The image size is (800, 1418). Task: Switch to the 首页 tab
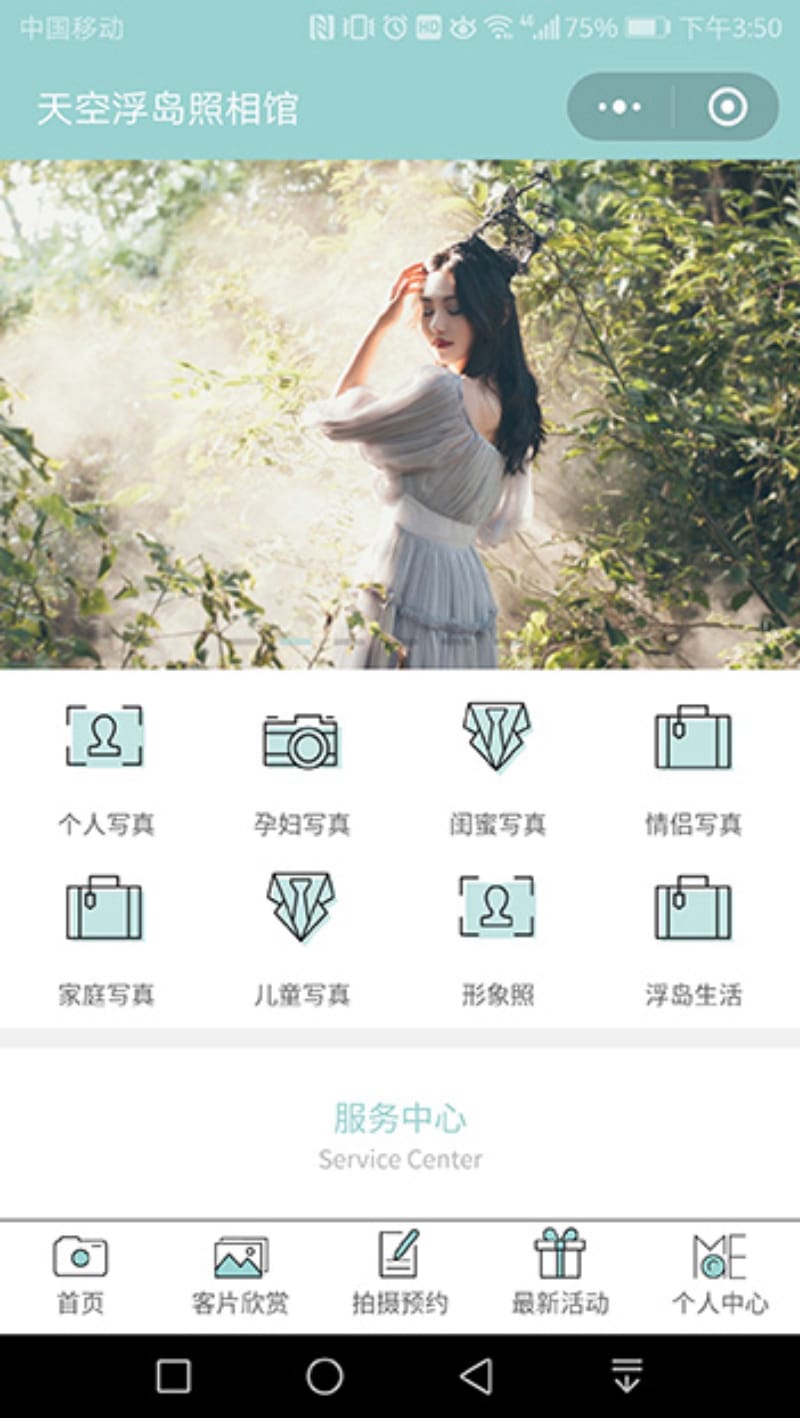tap(80, 1274)
